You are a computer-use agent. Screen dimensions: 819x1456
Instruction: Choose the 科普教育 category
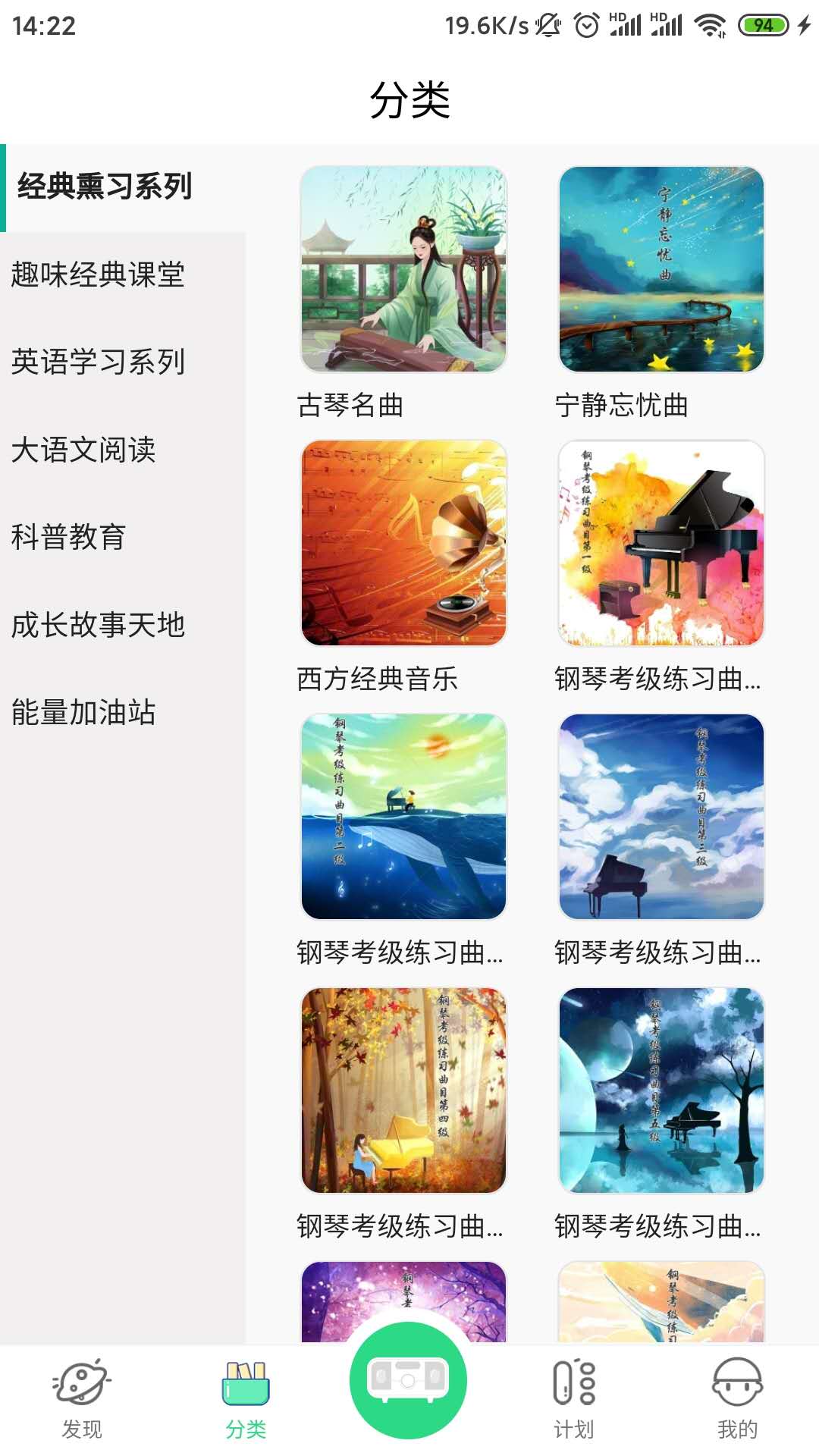click(68, 537)
